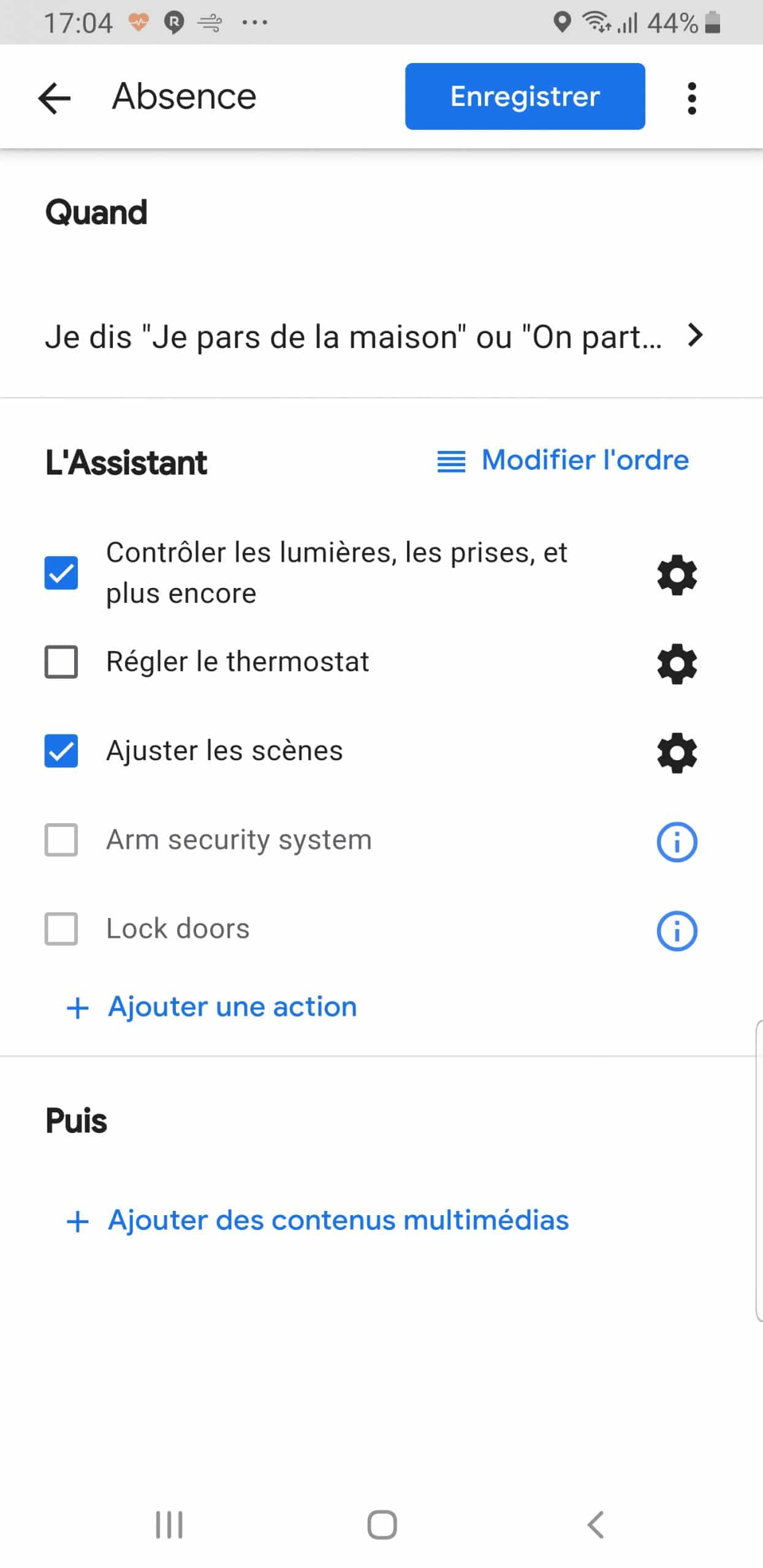The width and height of the screenshot is (763, 1568).
Task: Uncheck Ajuster les scènes
Action: (61, 751)
